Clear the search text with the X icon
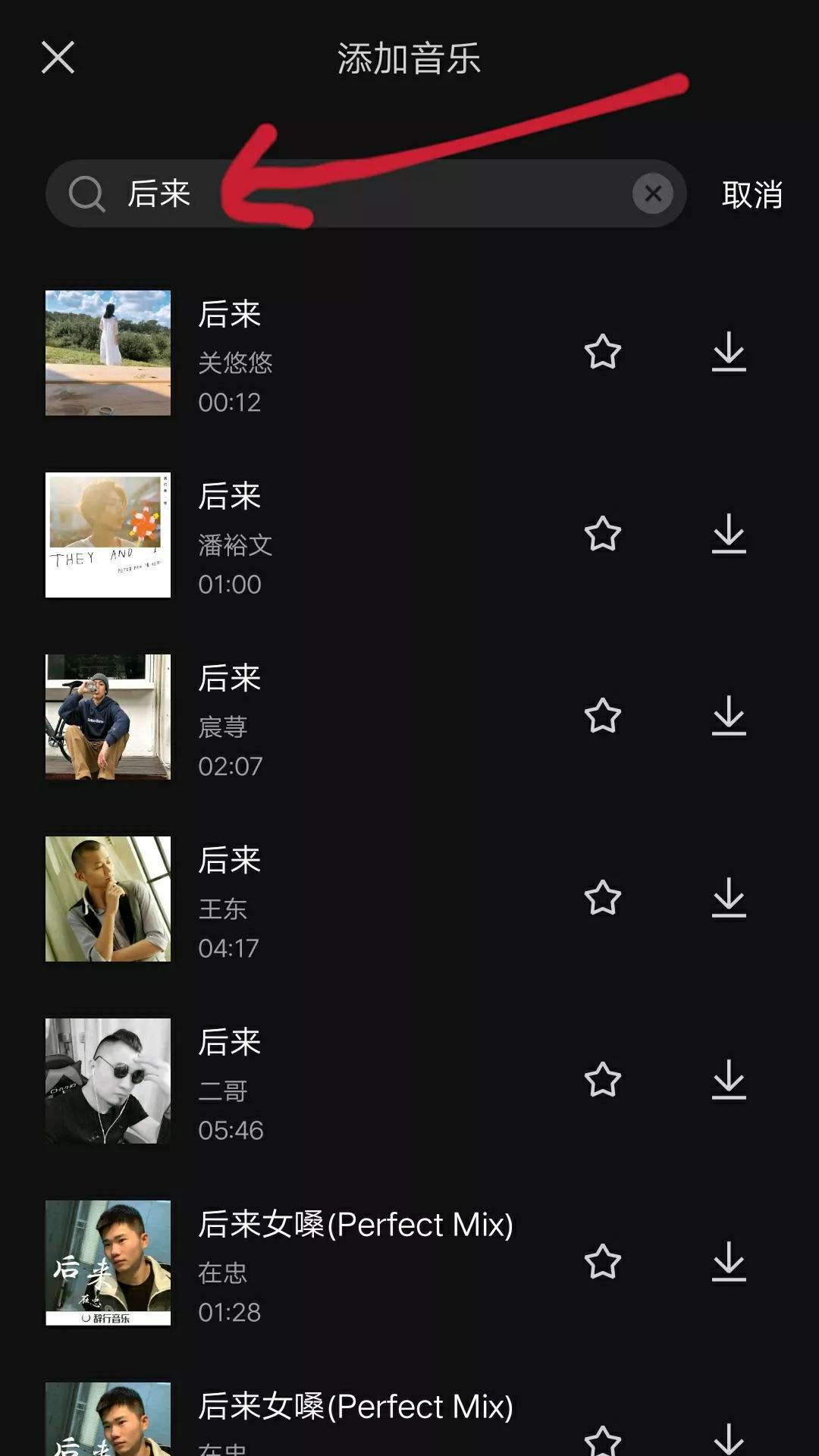819x1456 pixels. point(653,193)
